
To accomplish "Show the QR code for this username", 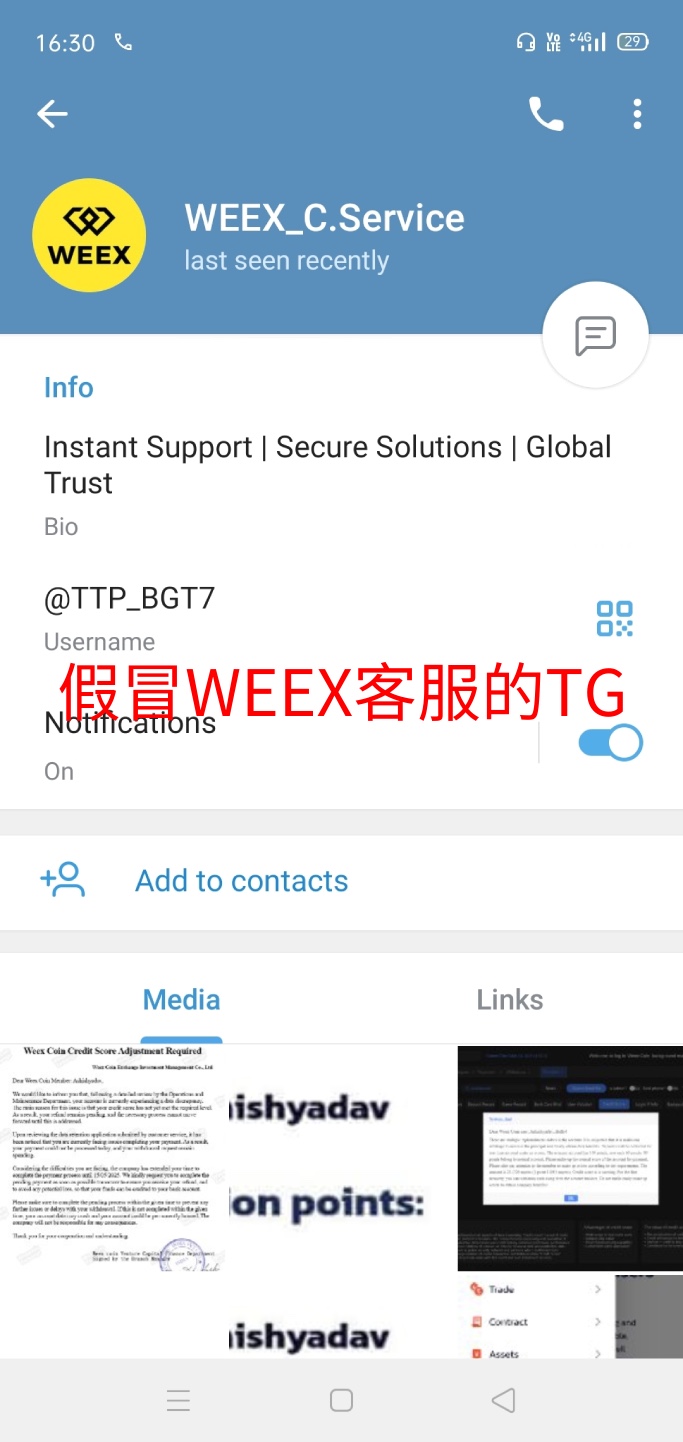I will 614,618.
